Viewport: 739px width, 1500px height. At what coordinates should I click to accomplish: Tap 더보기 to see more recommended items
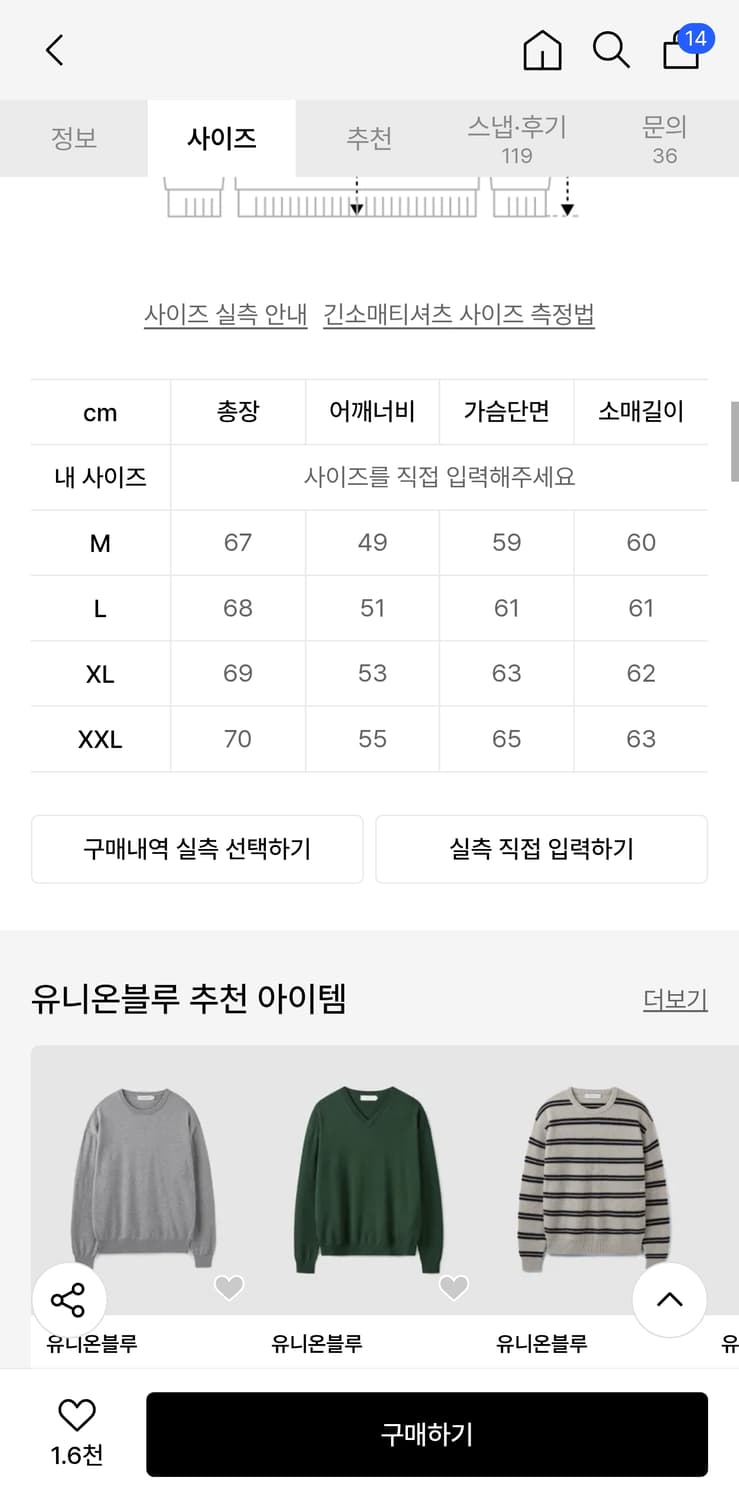[x=675, y=999]
